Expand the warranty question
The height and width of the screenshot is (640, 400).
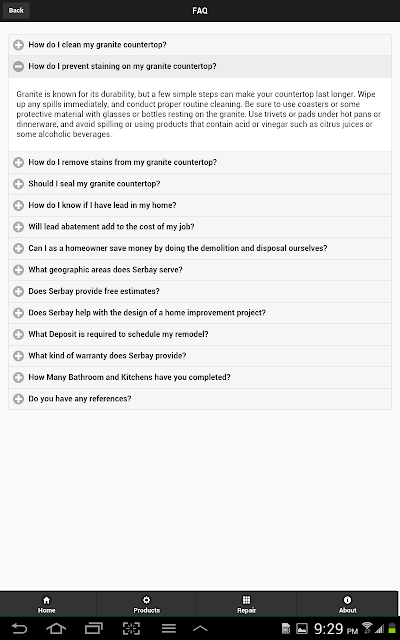200,356
